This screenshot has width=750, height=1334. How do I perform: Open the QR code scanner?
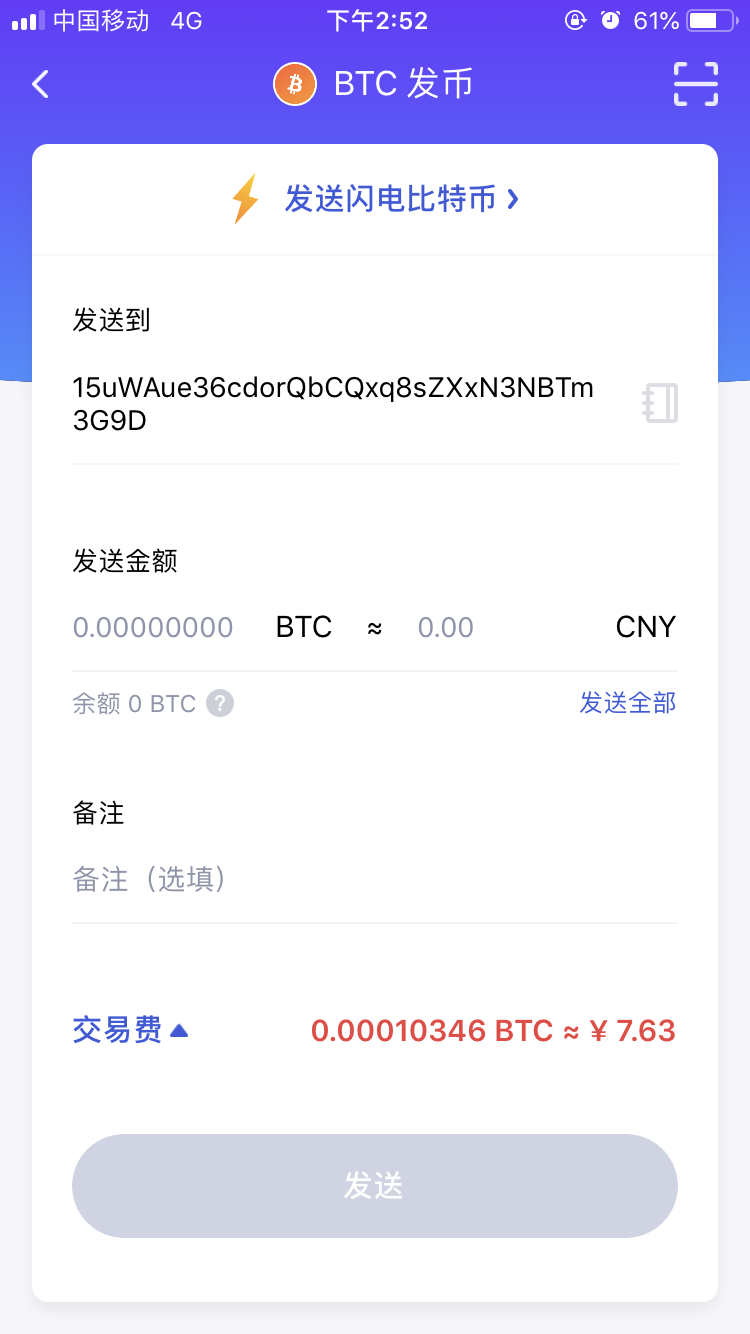[695, 84]
